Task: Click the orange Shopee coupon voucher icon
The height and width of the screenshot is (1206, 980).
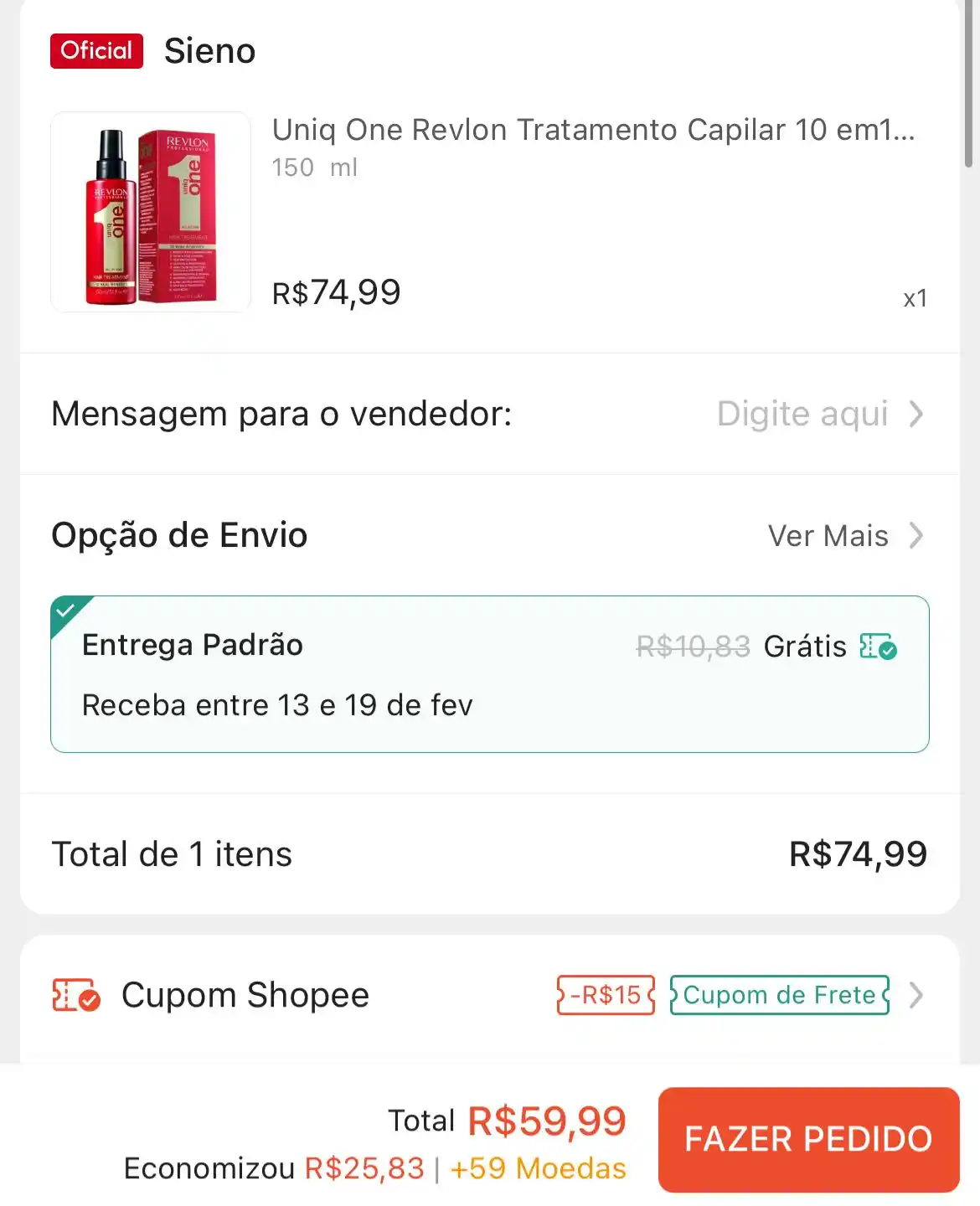Action: point(75,995)
